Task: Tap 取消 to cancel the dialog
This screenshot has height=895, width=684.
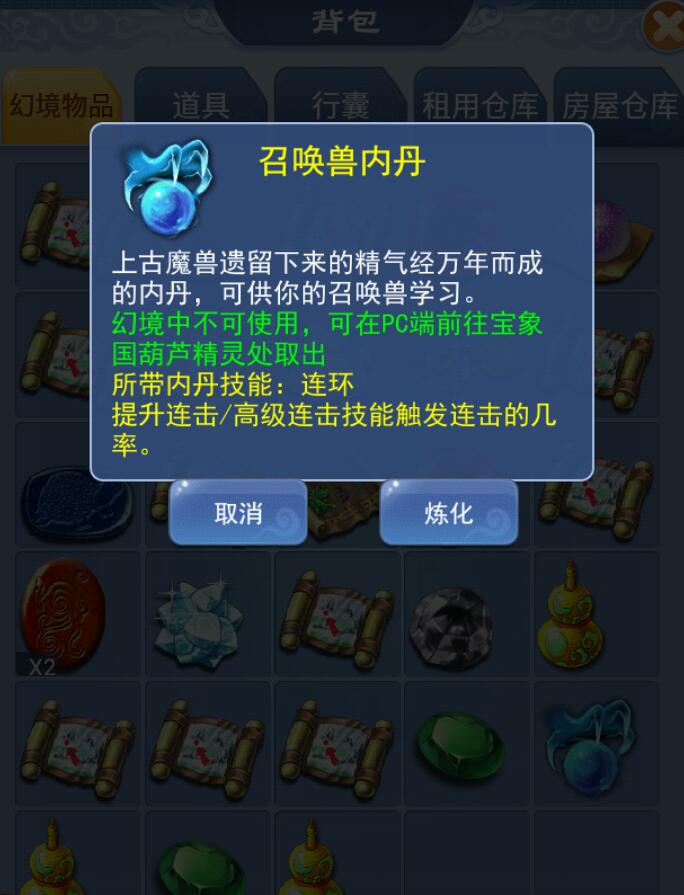Action: click(x=238, y=513)
